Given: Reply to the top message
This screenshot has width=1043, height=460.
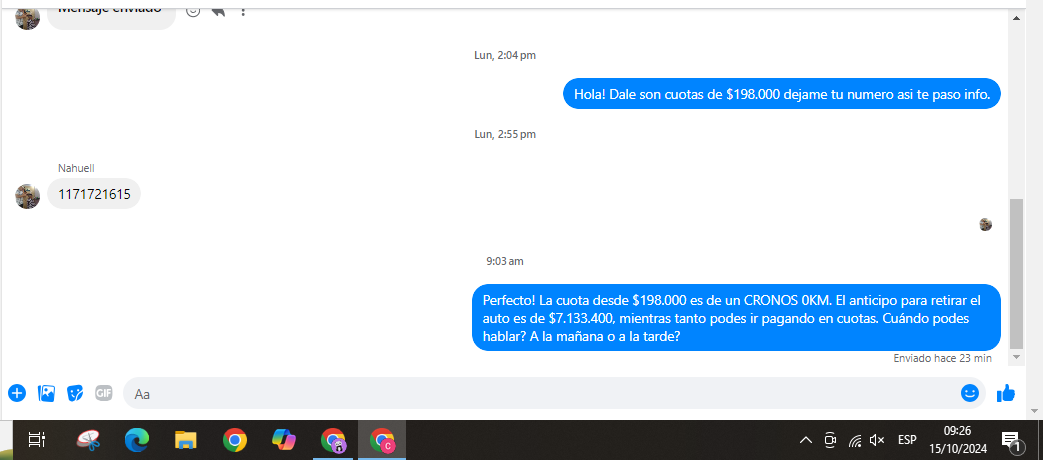Looking at the screenshot, I should coord(218,11).
